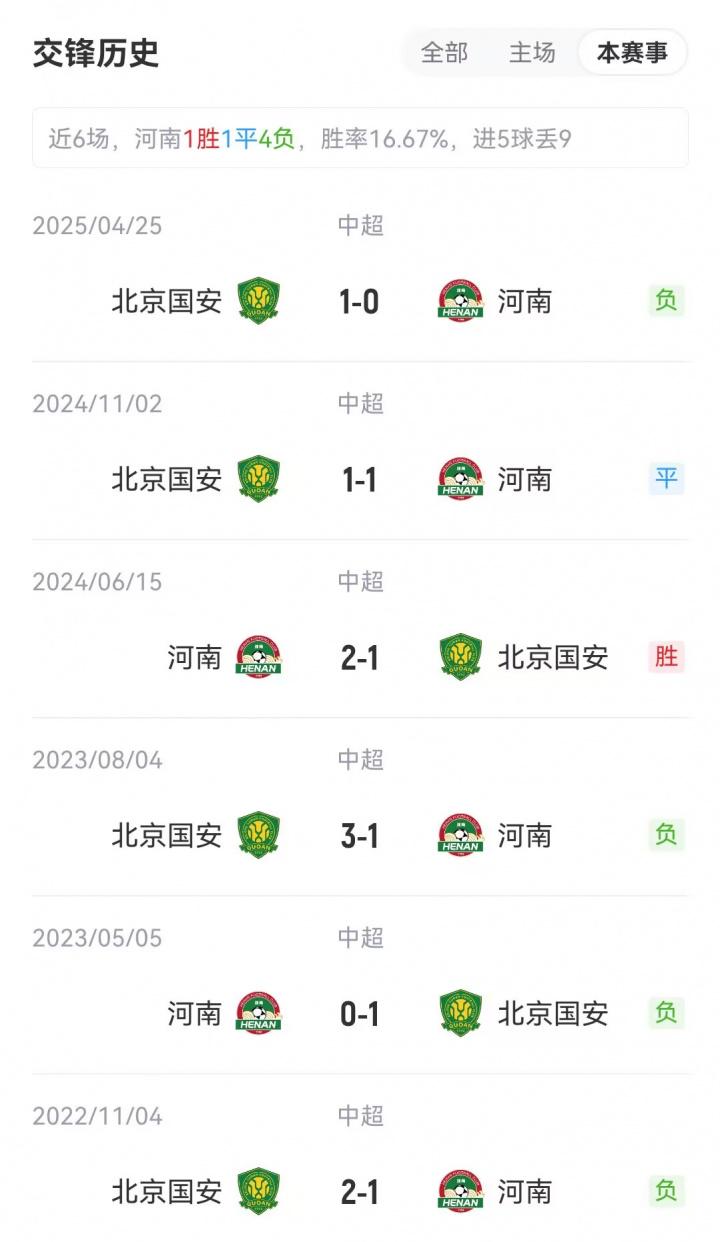Switch to the 全部 tab
The image size is (720, 1242).
click(x=444, y=53)
